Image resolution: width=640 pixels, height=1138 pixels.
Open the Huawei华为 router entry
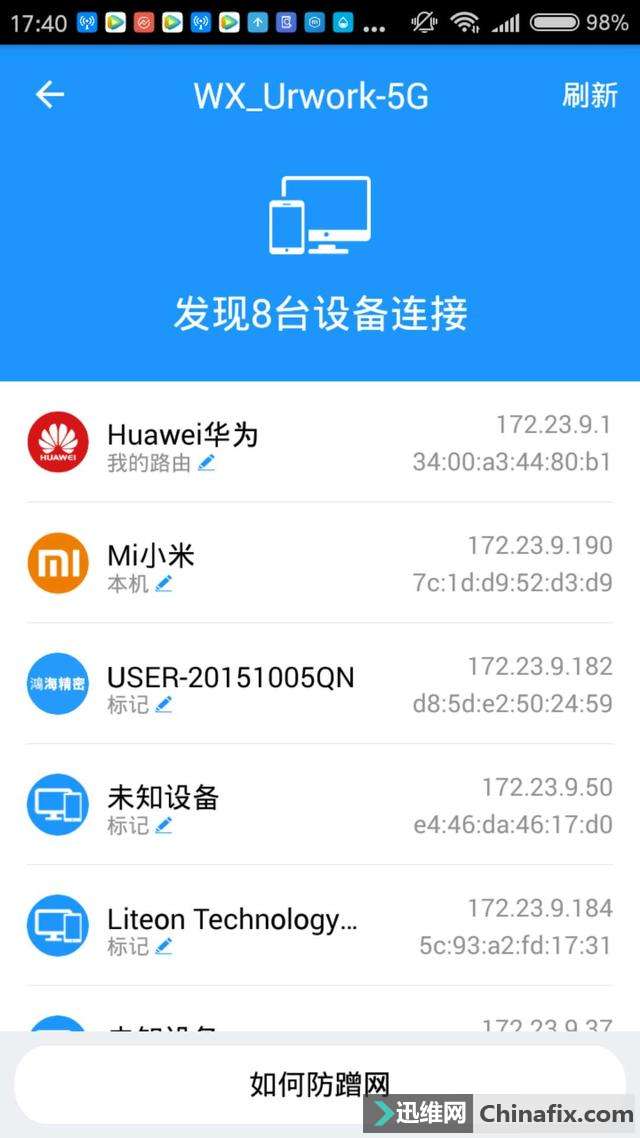(x=320, y=443)
